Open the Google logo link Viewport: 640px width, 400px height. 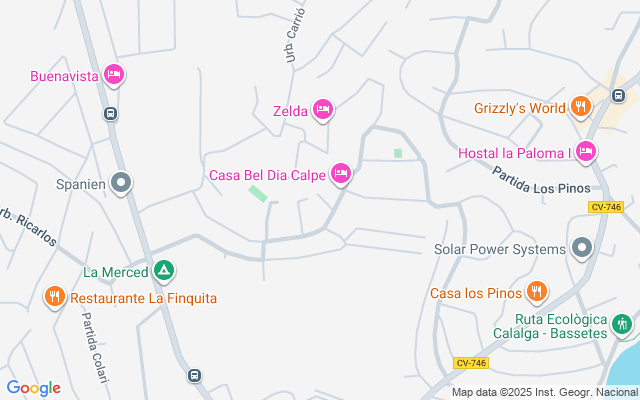(x=33, y=388)
